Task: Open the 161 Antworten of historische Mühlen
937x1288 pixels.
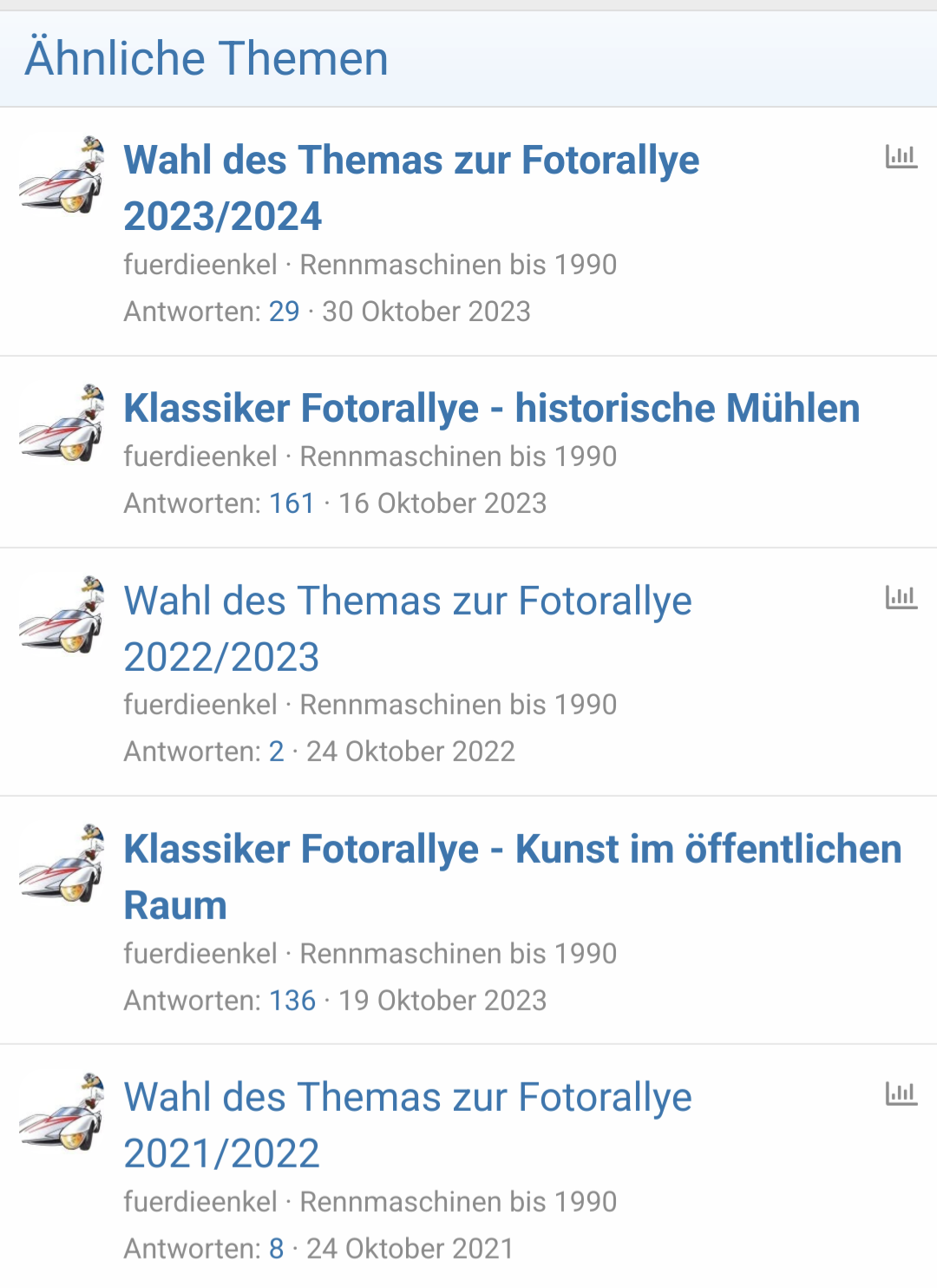Action: coord(293,503)
